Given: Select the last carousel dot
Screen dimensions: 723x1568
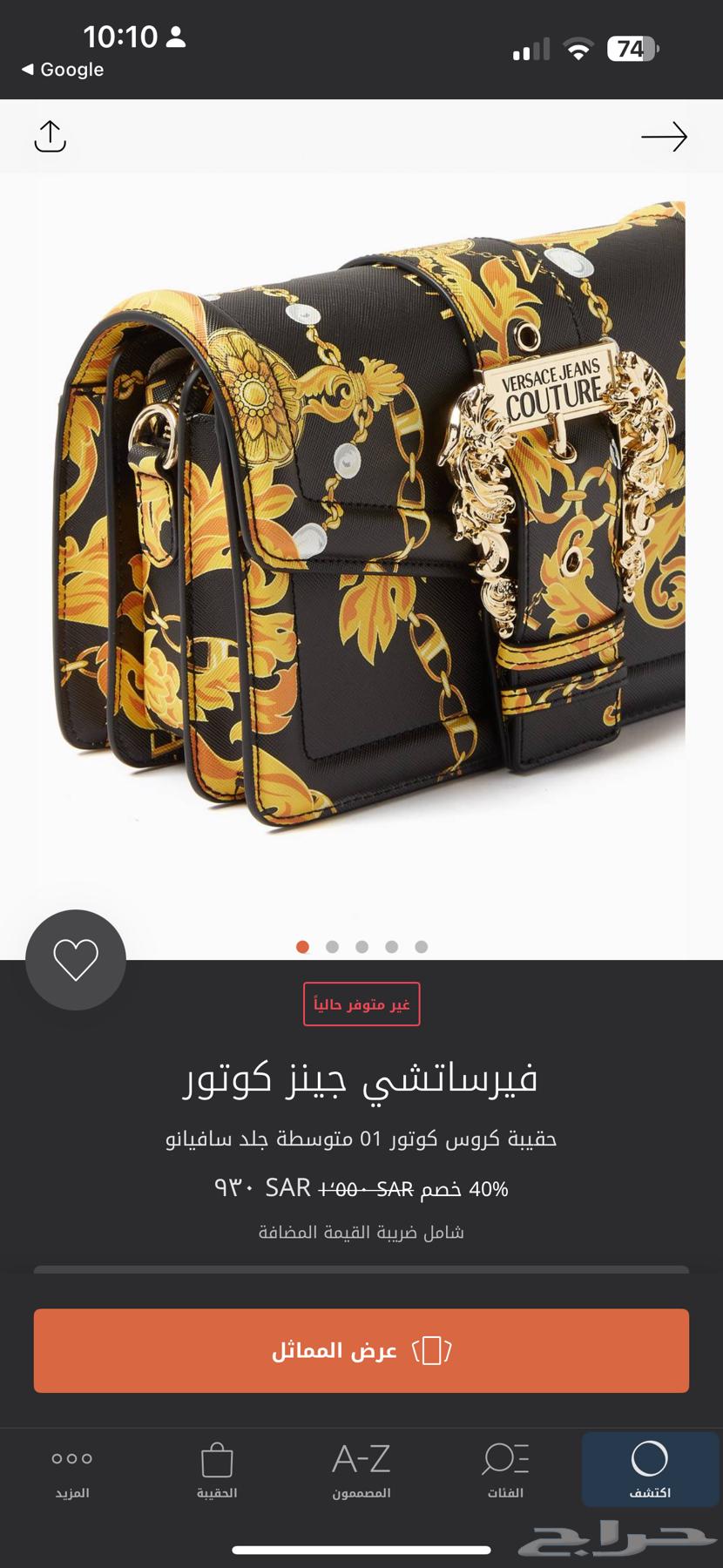Looking at the screenshot, I should coord(422,944).
